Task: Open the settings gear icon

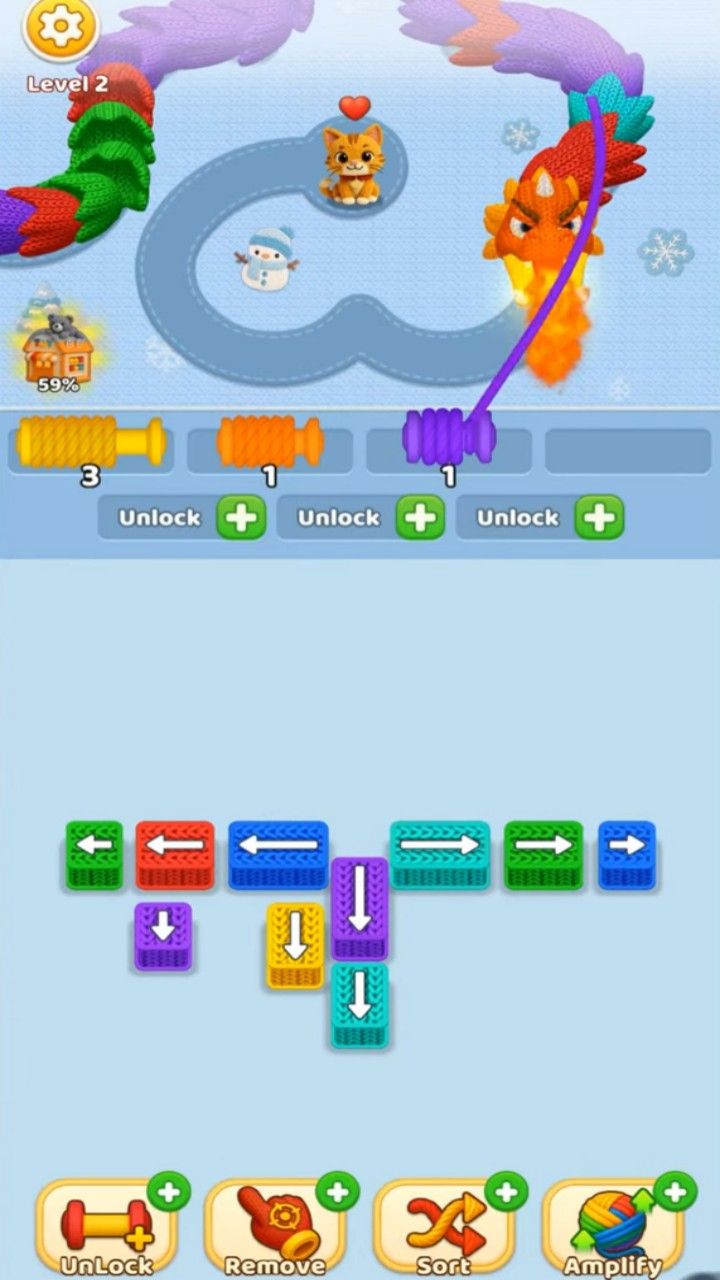Action: click(x=60, y=29)
